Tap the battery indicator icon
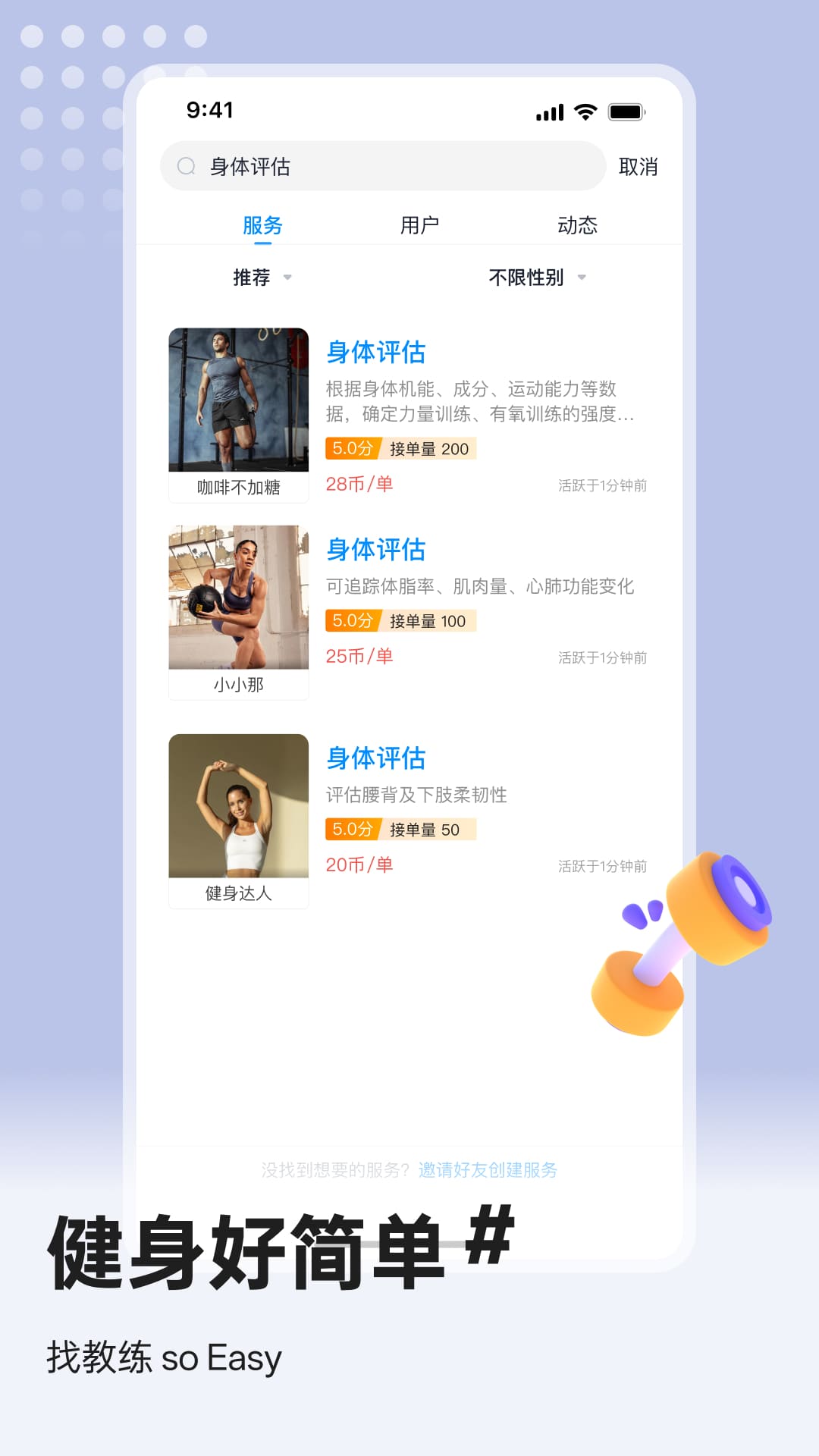The image size is (819, 1456). point(626,112)
